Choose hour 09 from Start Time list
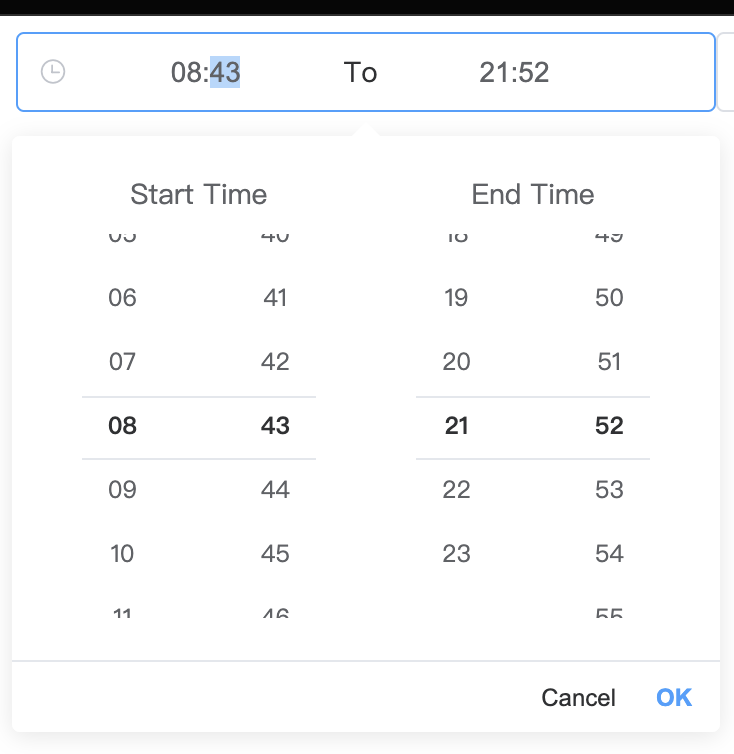The height and width of the screenshot is (754, 734). click(x=121, y=489)
